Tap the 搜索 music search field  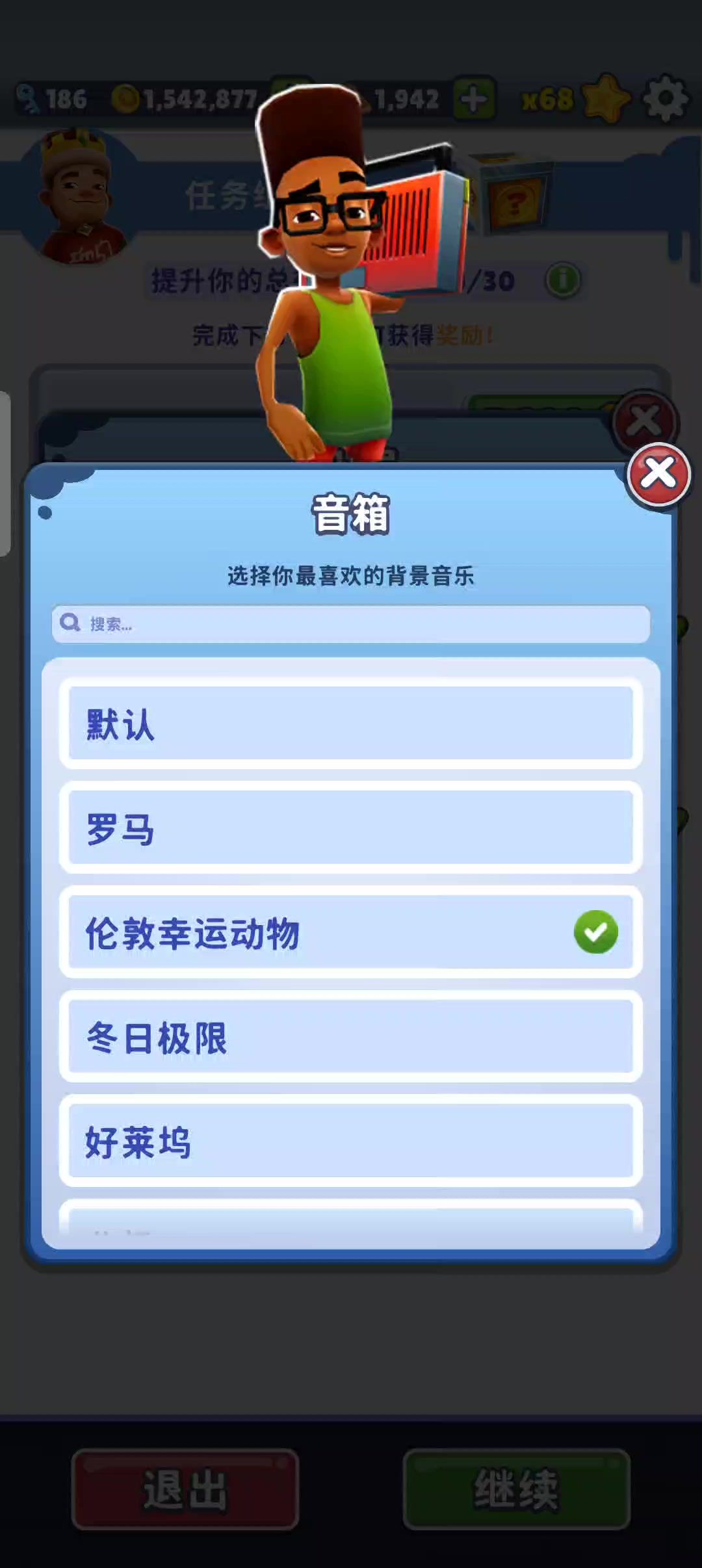[351, 624]
